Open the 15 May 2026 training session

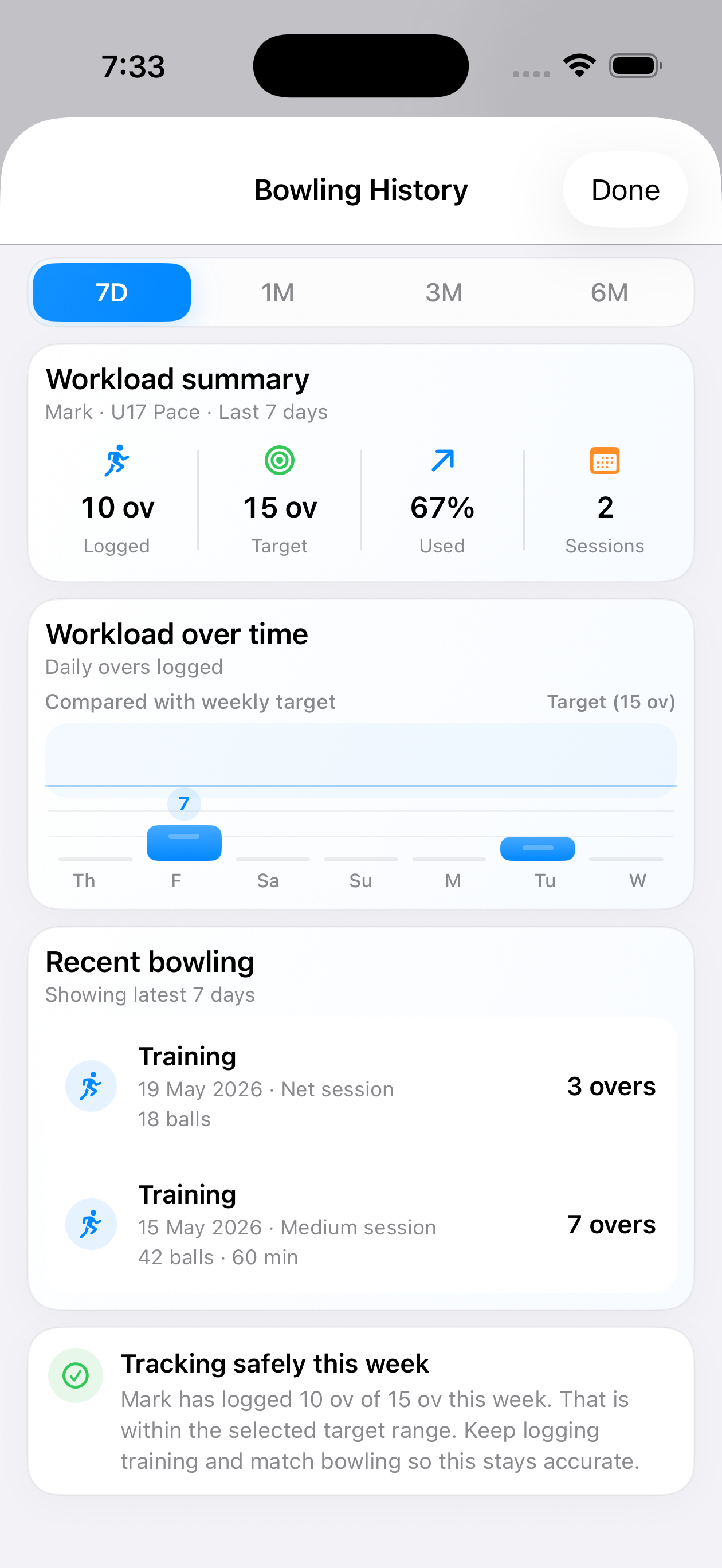point(361,1225)
